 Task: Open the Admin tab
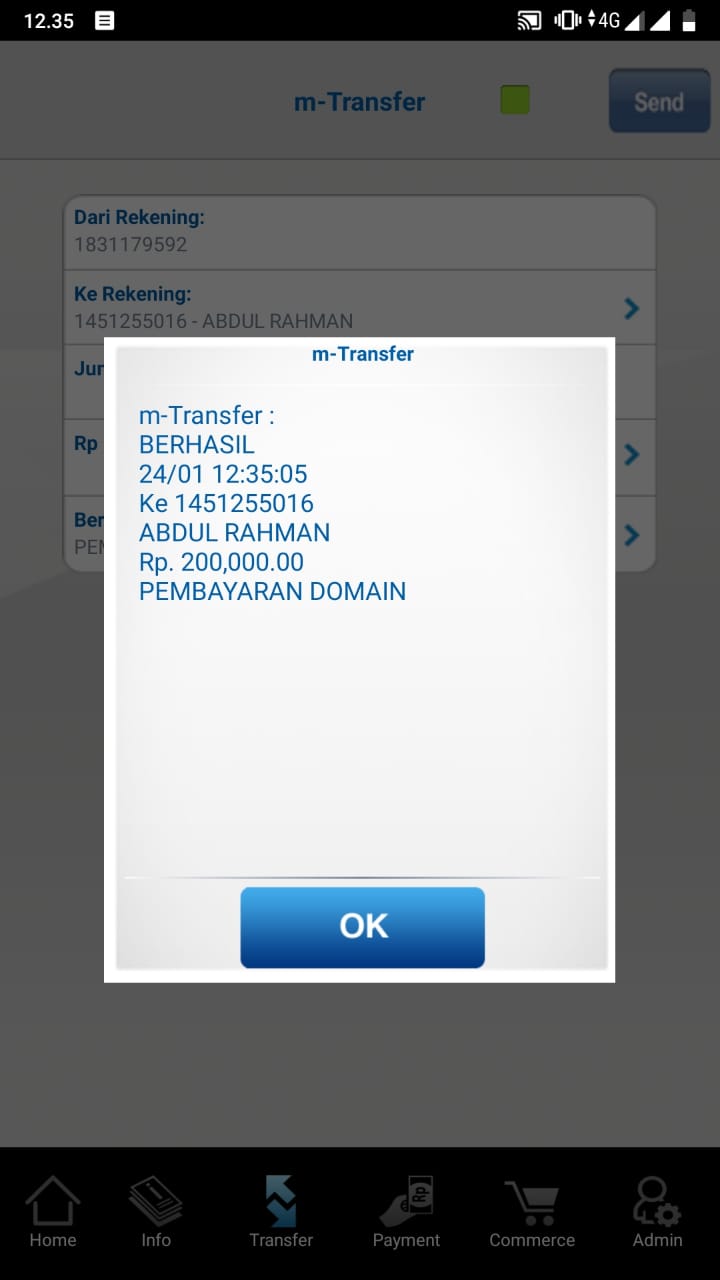(657, 1212)
